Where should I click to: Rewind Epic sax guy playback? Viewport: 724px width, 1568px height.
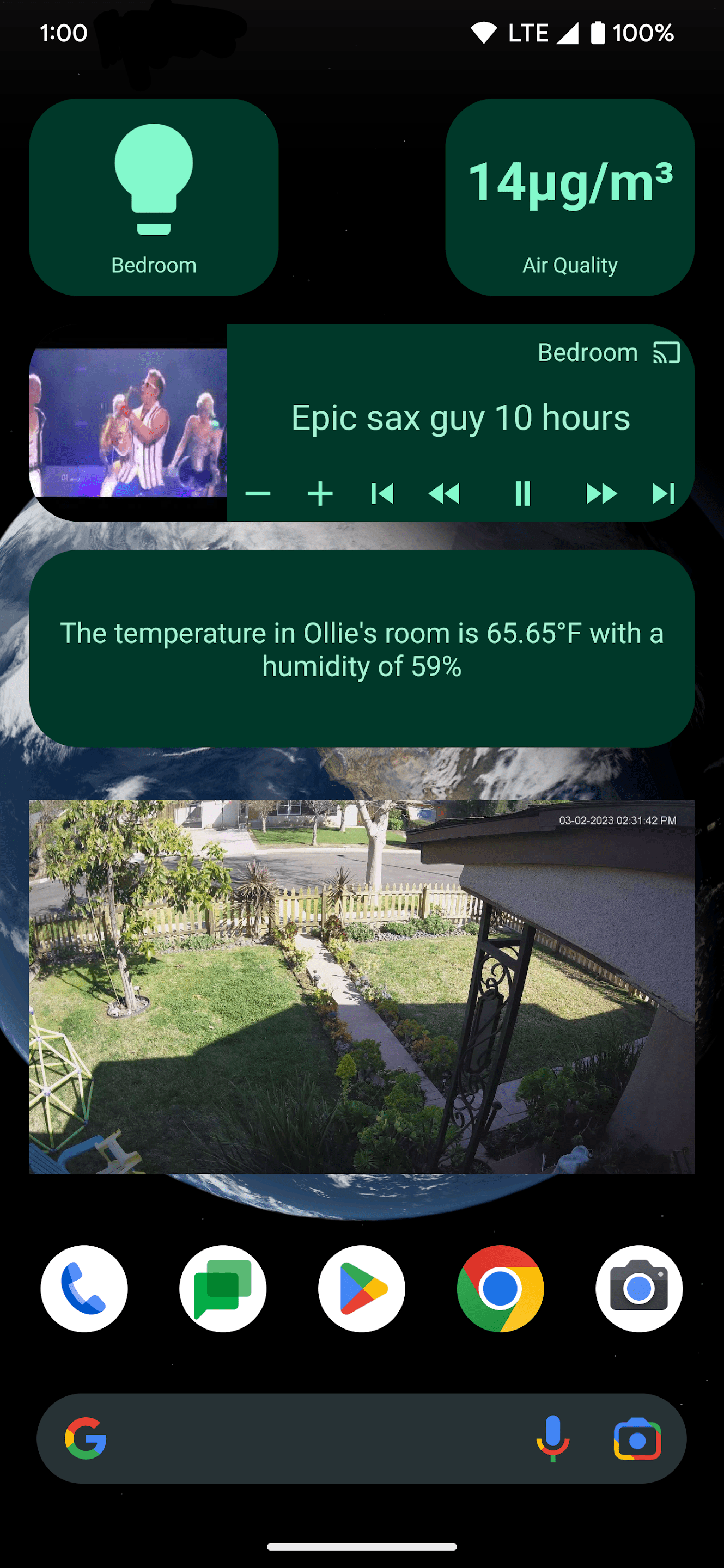pyautogui.click(x=444, y=494)
